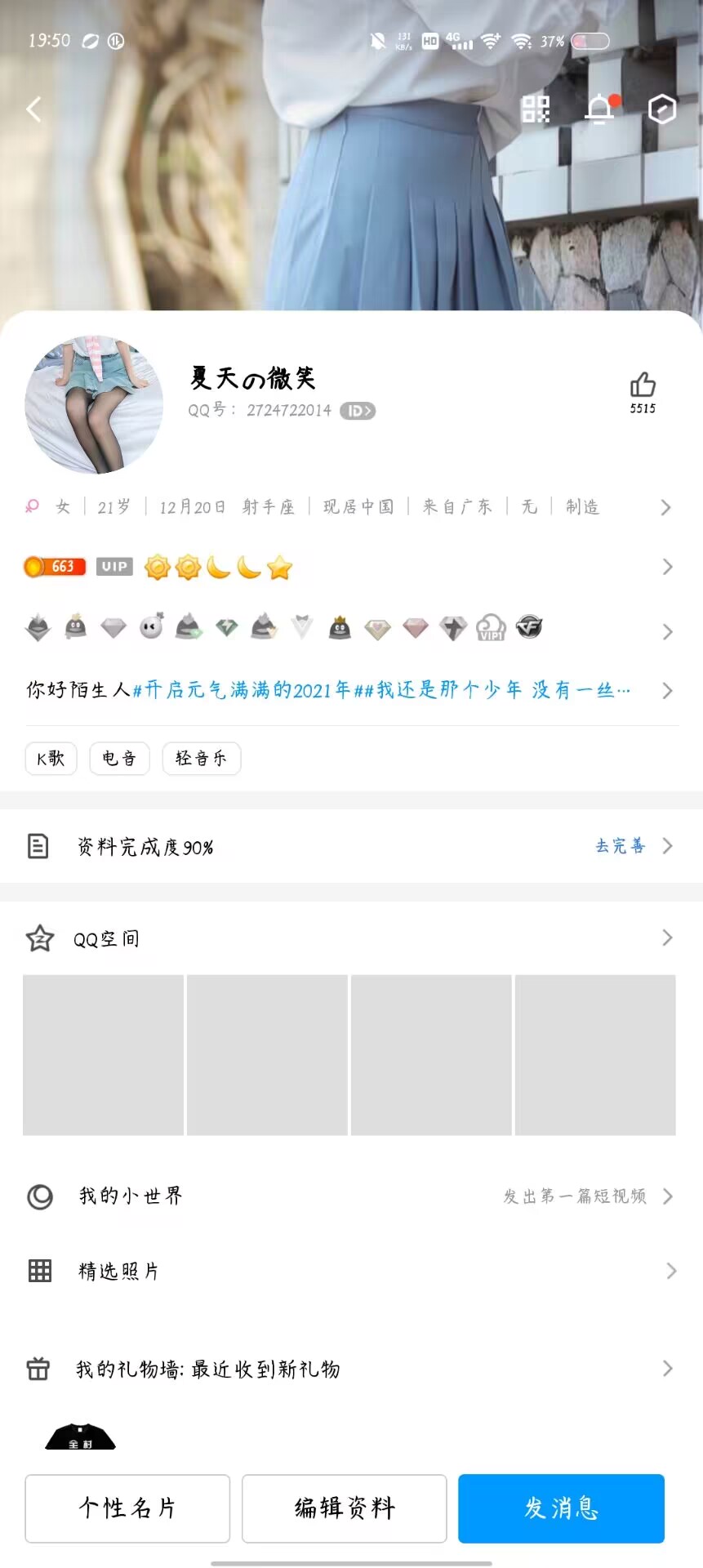
Task: Go back using the top-left arrow
Action: tap(34, 109)
